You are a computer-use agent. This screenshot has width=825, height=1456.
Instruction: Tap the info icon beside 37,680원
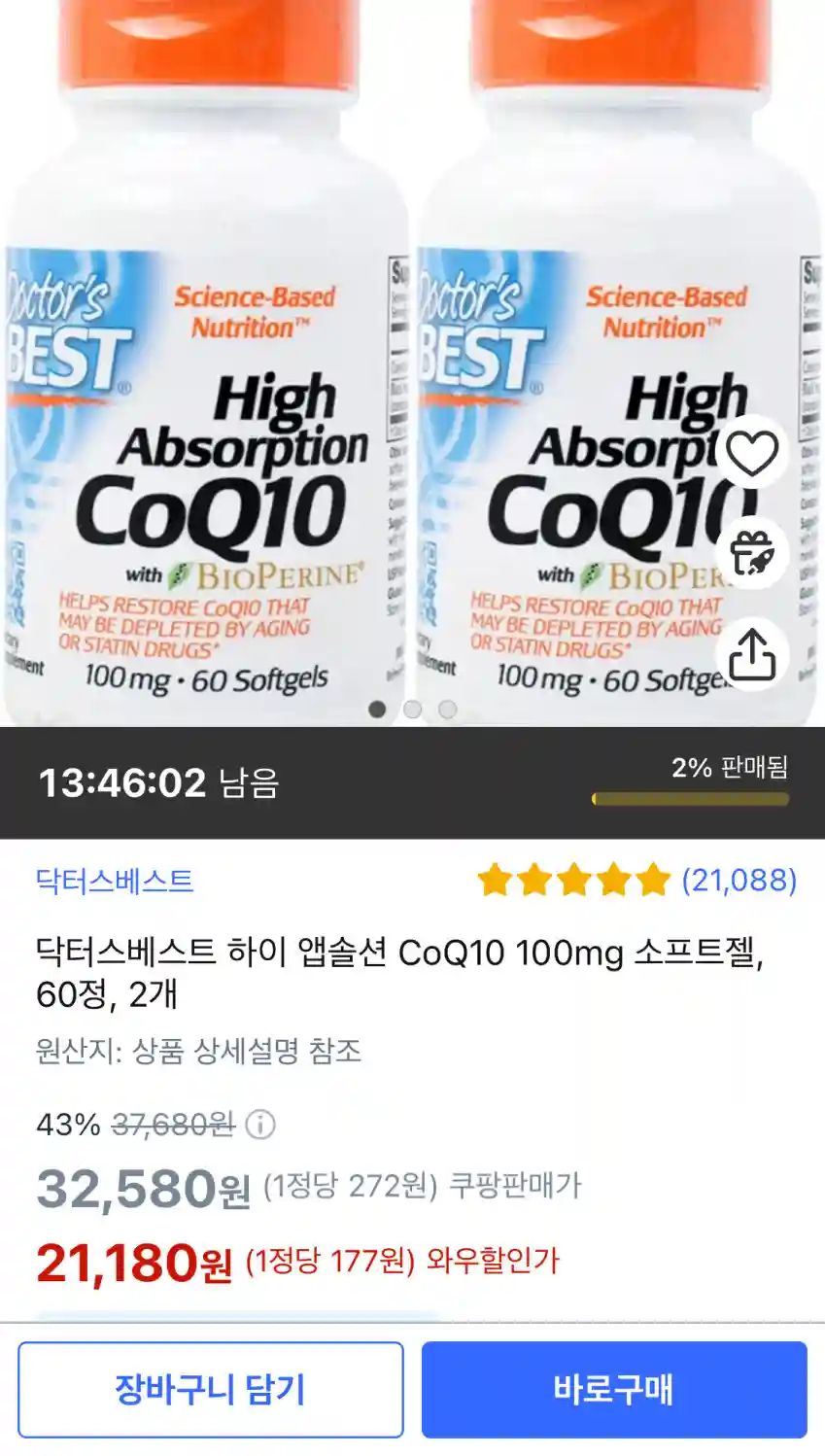coord(260,1125)
